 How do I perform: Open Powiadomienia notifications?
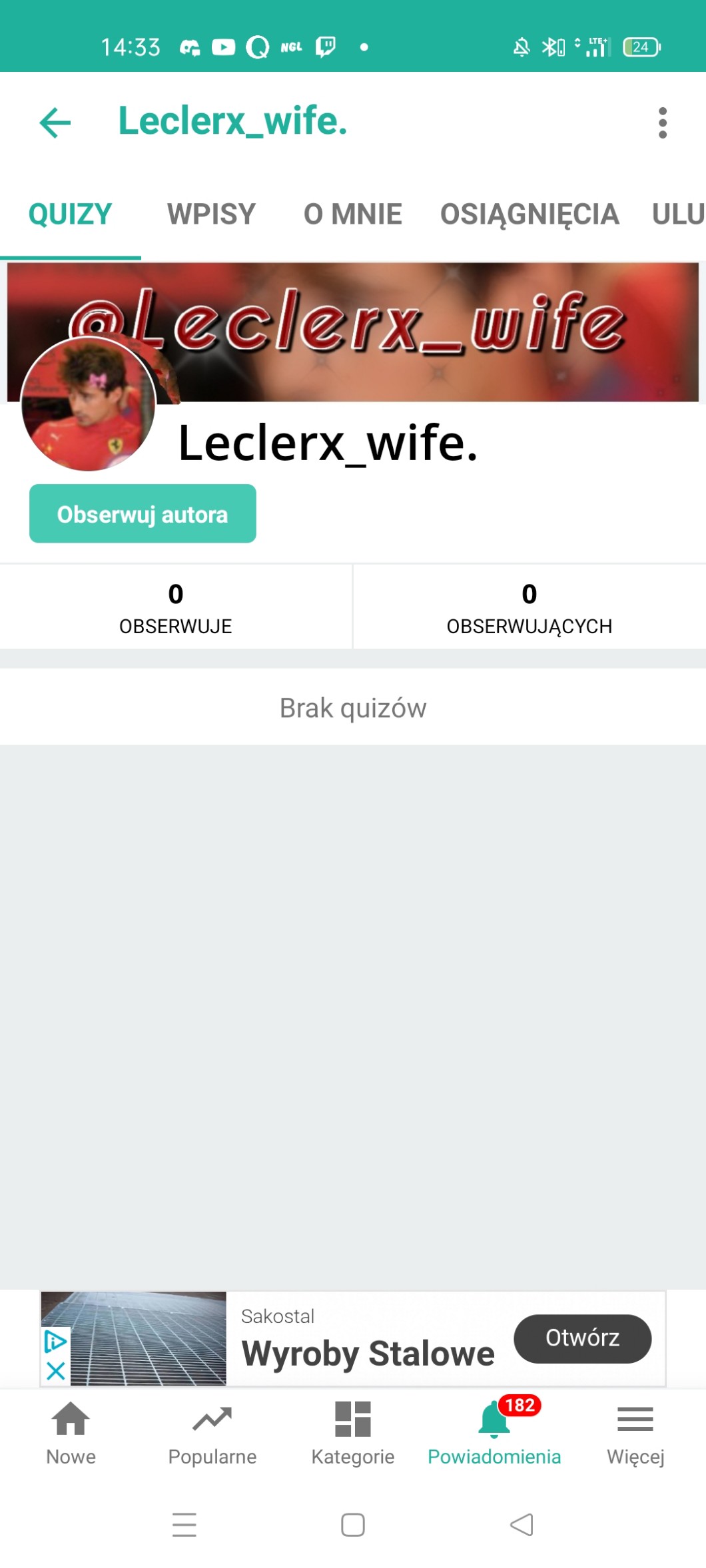pyautogui.click(x=494, y=1432)
